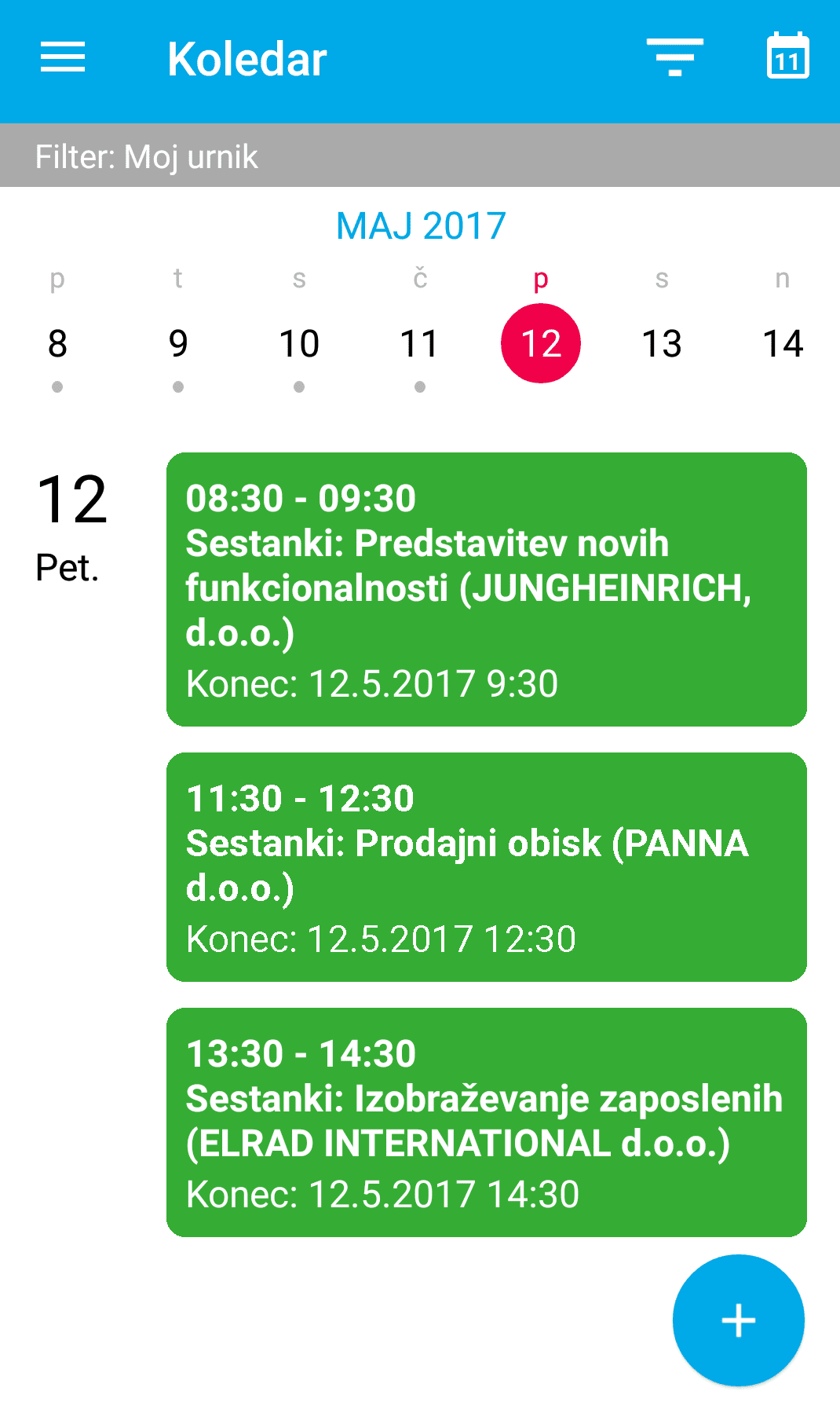Select day 9 with event dot indicator

(177, 343)
